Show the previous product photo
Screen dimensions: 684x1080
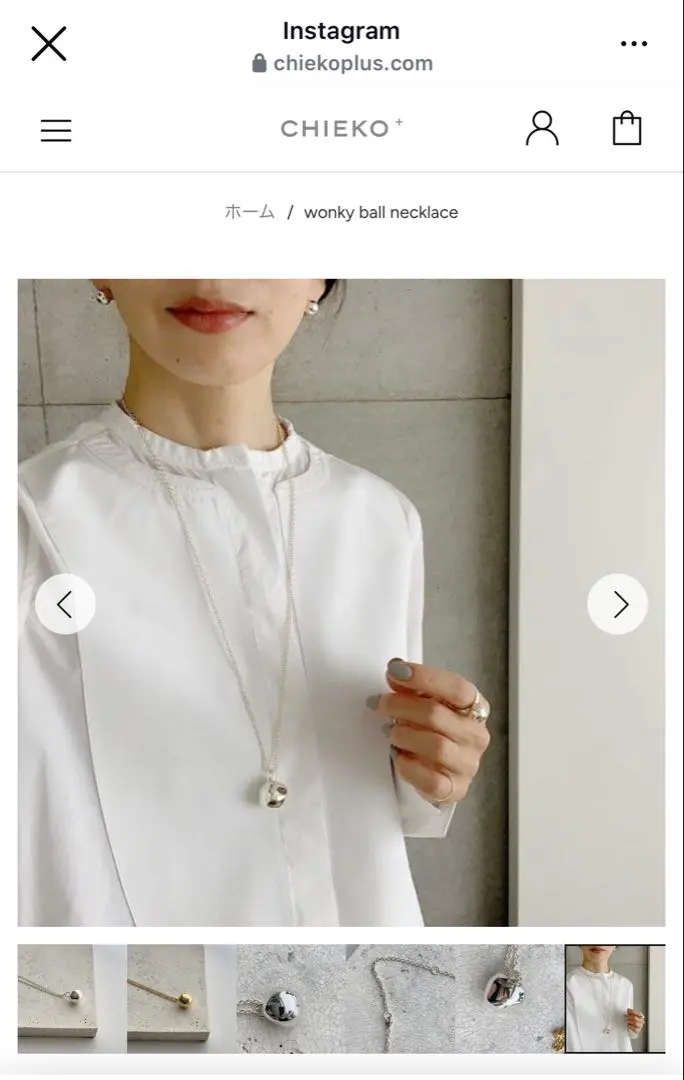pos(65,604)
